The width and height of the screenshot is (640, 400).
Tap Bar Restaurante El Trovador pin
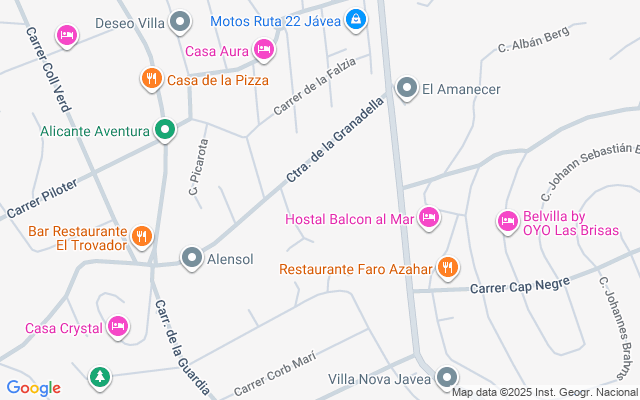tap(142, 236)
